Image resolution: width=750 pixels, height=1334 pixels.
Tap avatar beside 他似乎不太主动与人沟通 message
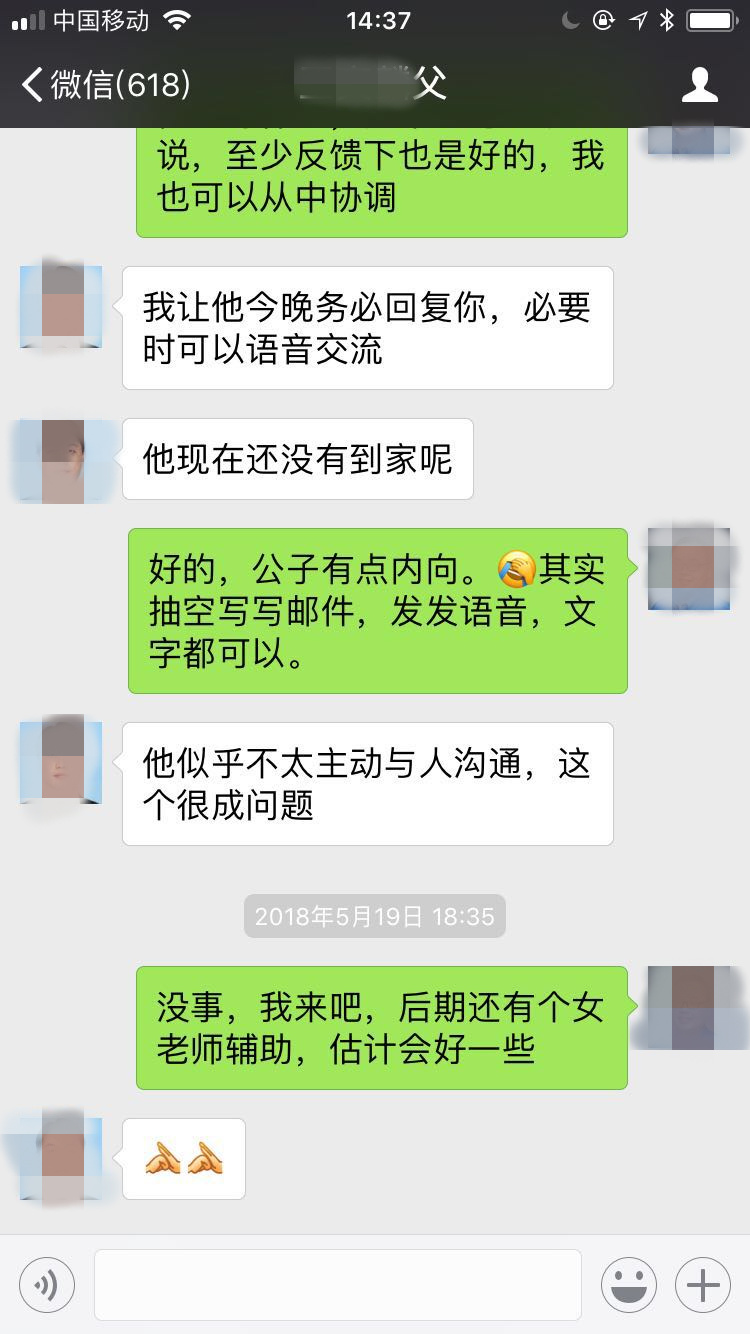[61, 763]
